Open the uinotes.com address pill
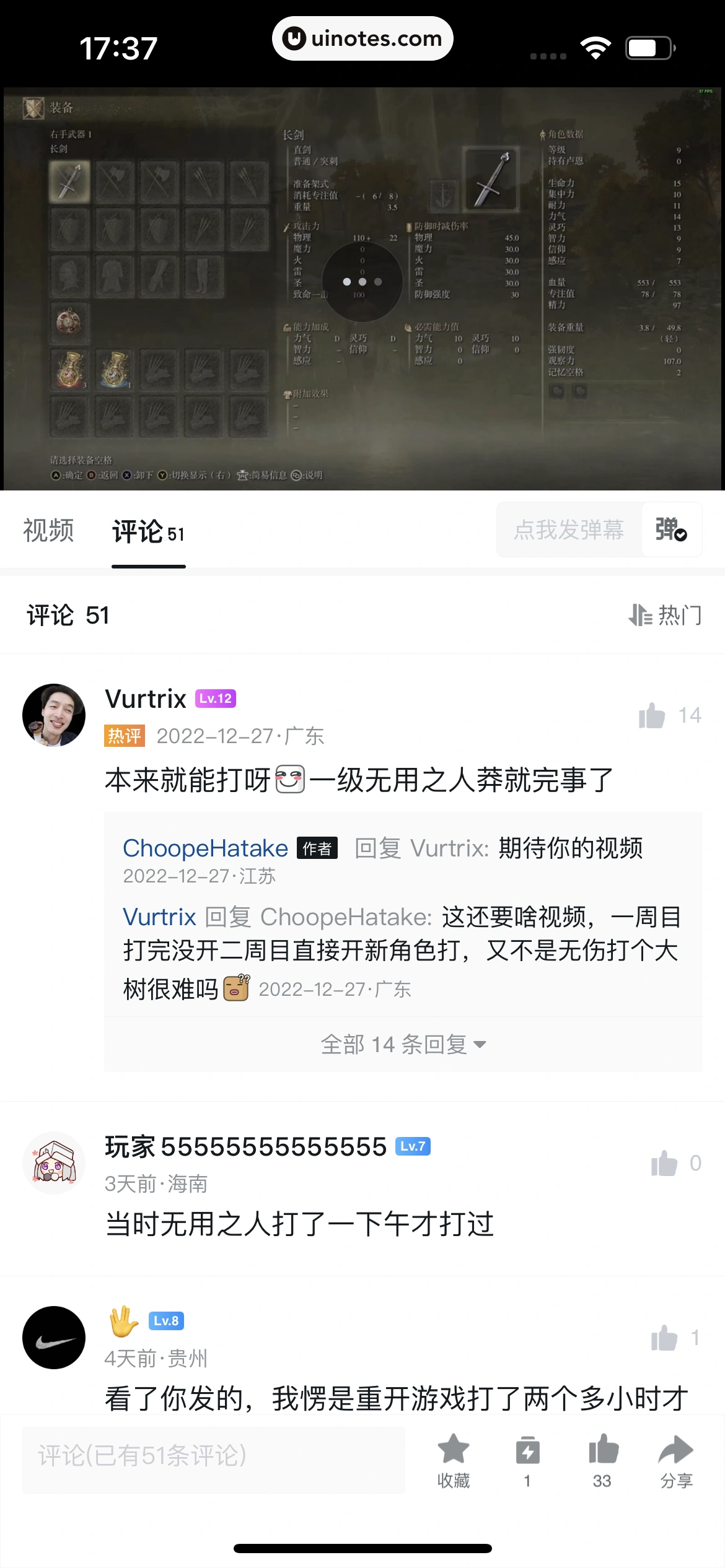Viewport: 725px width, 1568px height. (362, 38)
